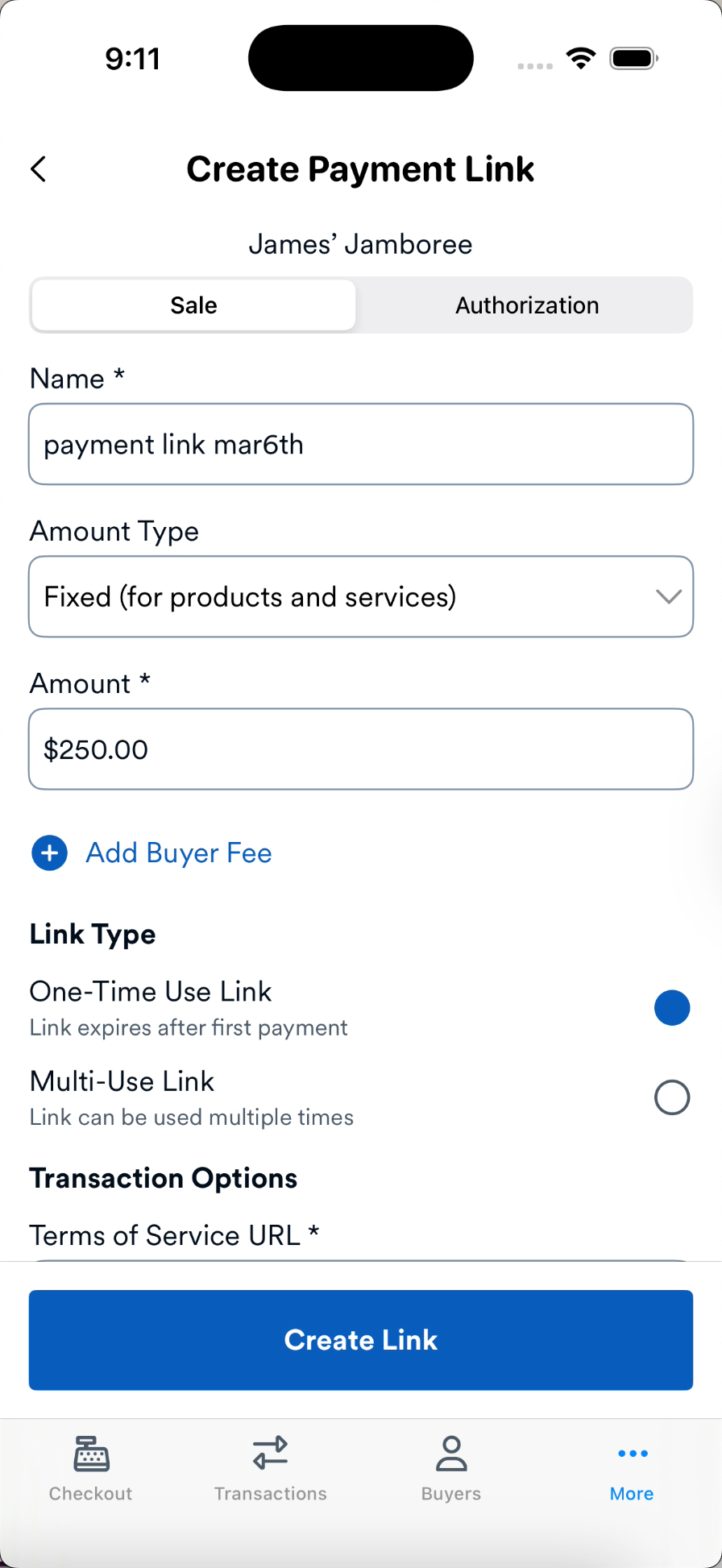Select the Sale tab
Viewport: 722px width, 1568px height.
(x=193, y=305)
